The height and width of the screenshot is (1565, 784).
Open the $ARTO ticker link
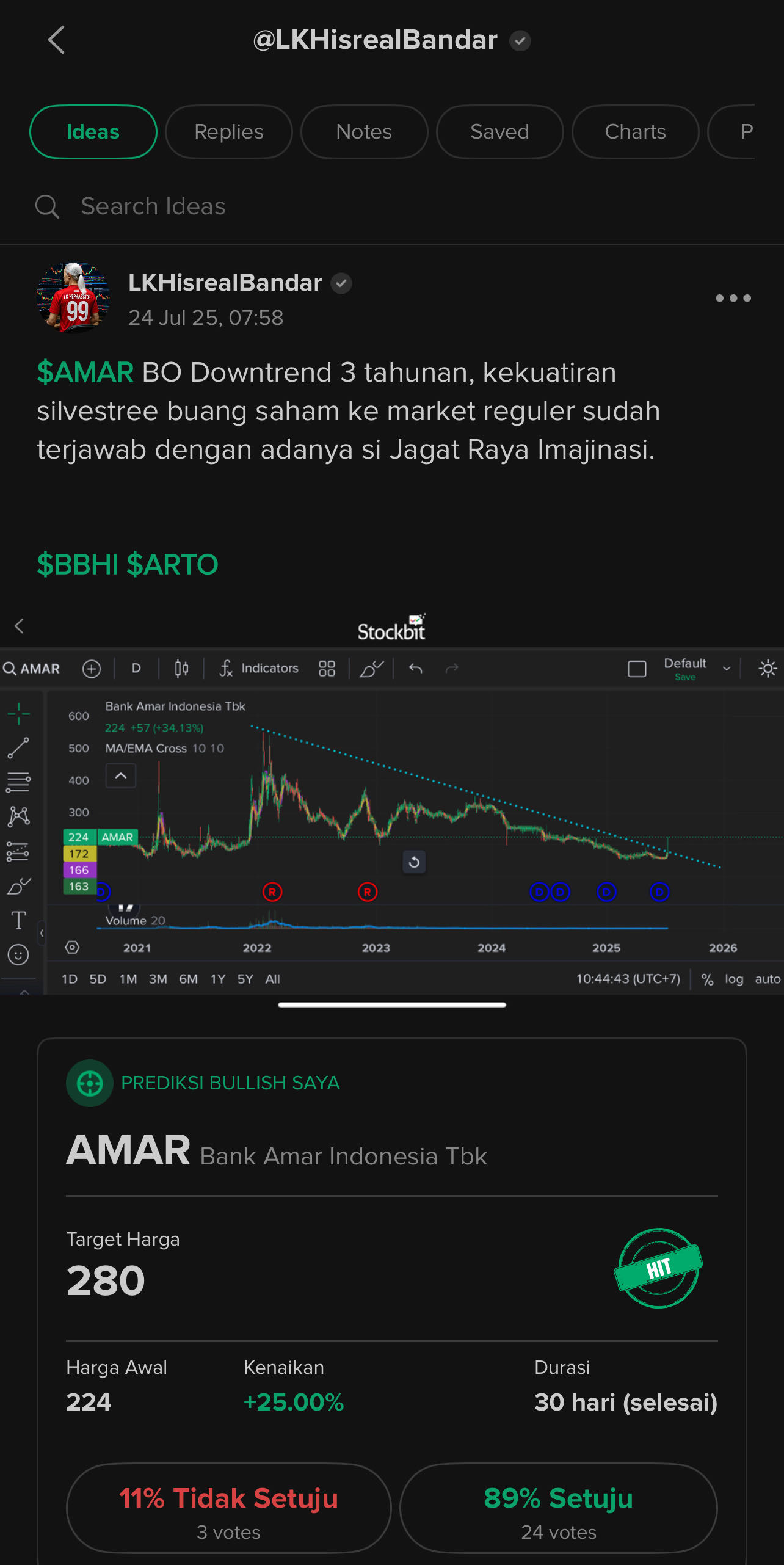click(x=172, y=564)
